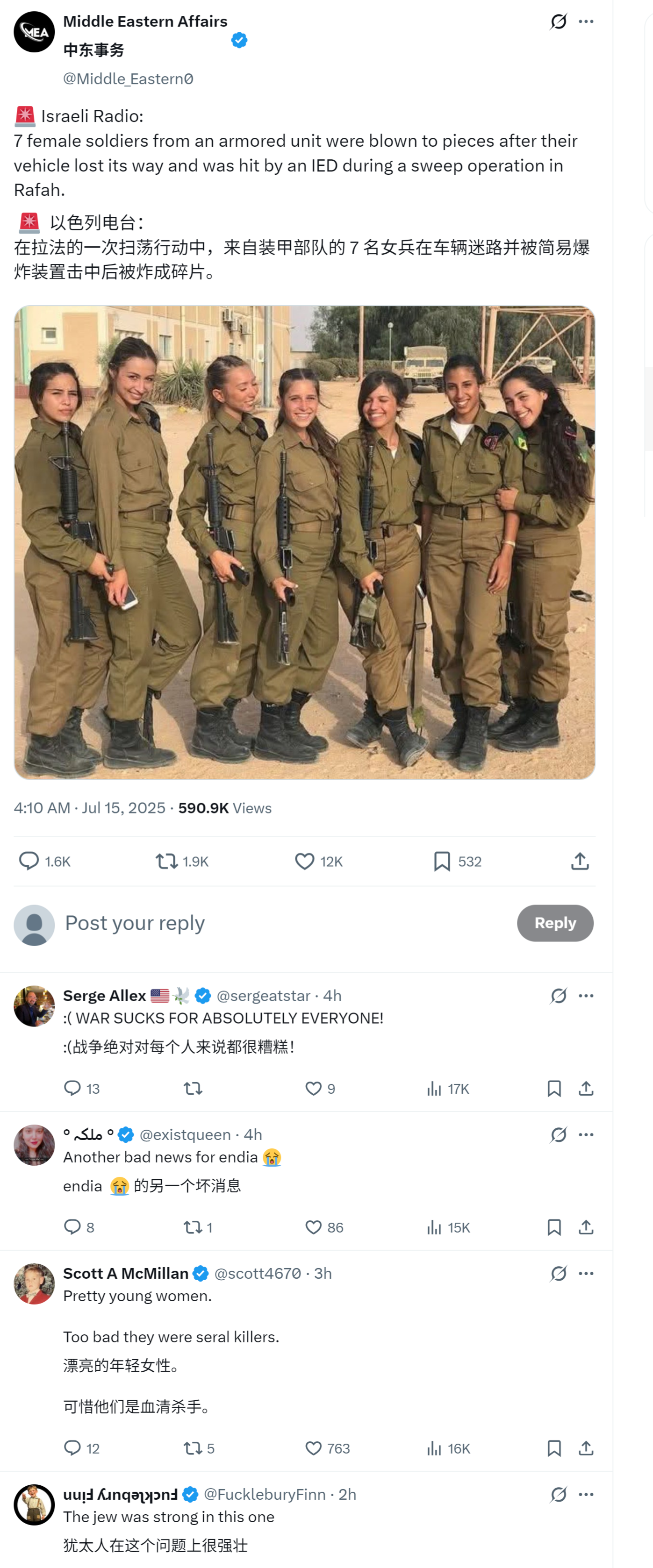Open the overflow menu on @FuckleburyFinn's reply
Image resolution: width=653 pixels, height=1568 pixels.
(x=586, y=1494)
